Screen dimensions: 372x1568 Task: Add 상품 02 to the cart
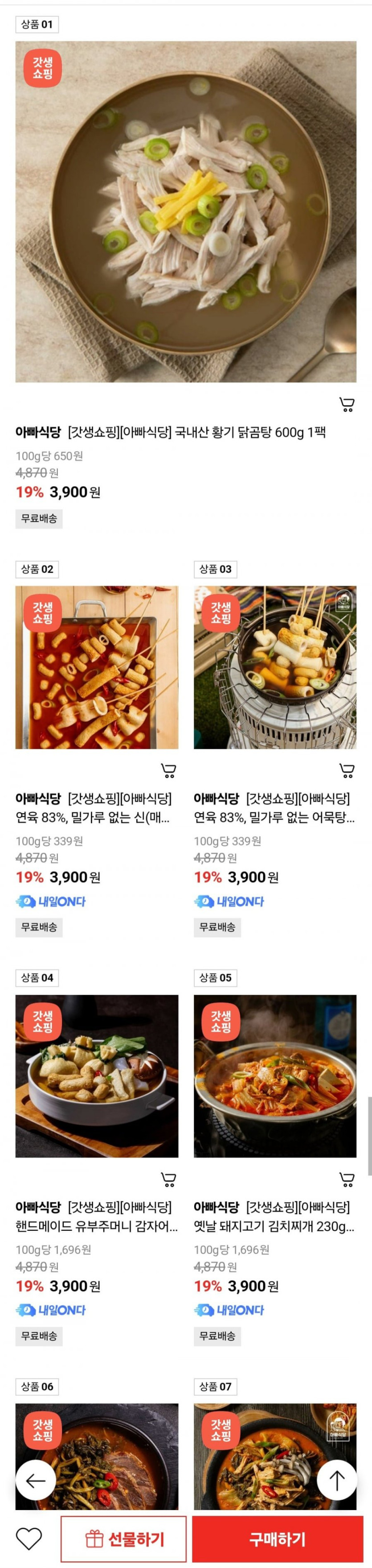(168, 770)
